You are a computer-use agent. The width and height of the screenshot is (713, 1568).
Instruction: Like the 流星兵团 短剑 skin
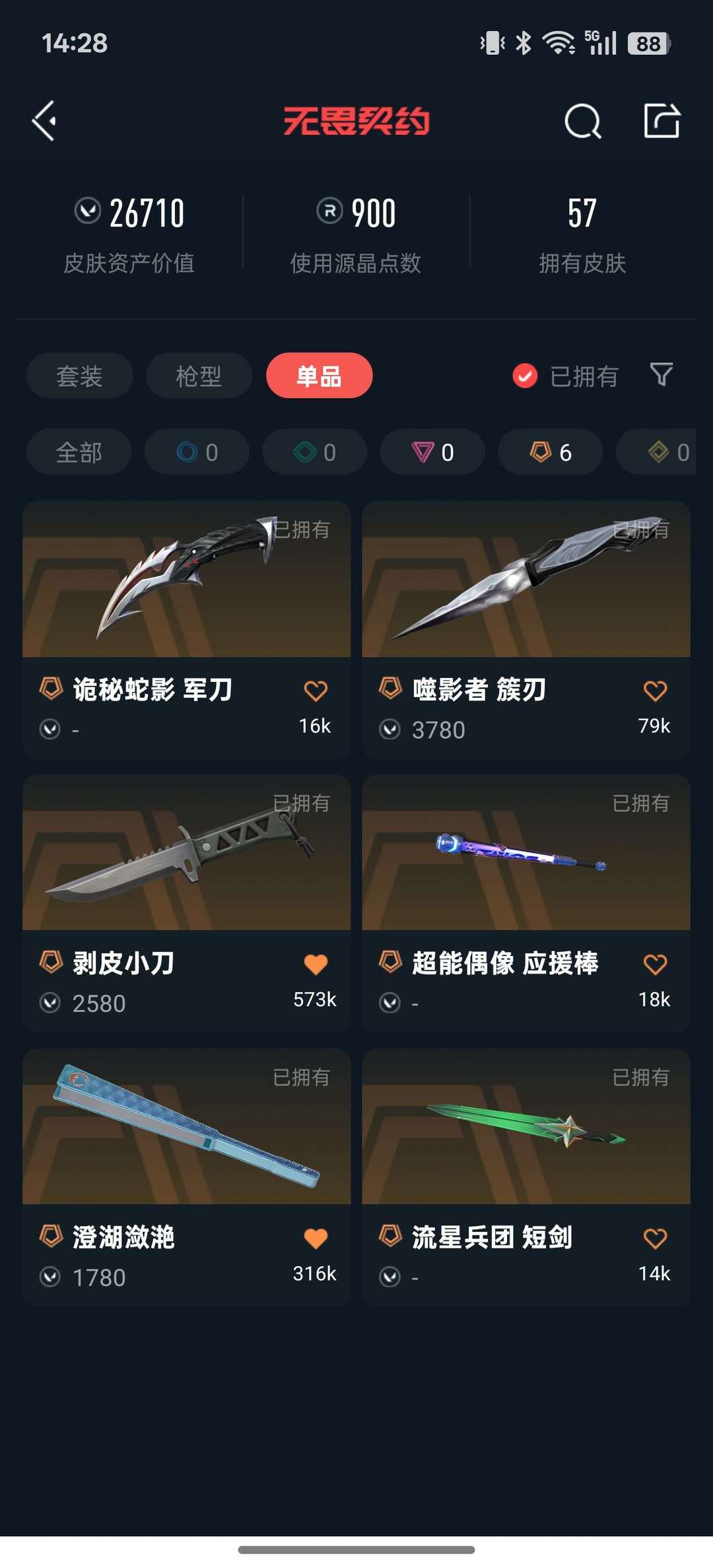point(655,1239)
